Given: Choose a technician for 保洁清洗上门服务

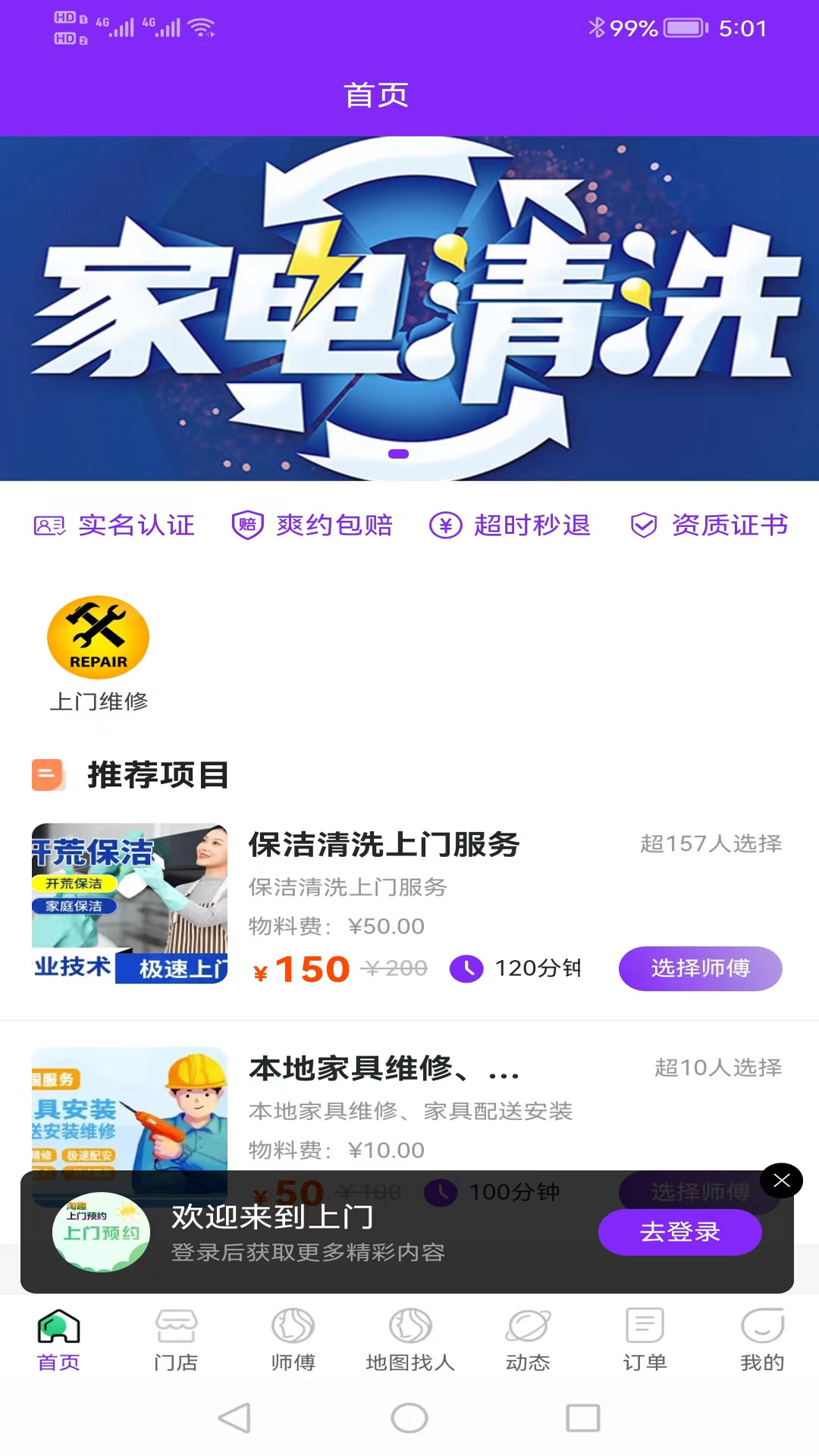Looking at the screenshot, I should (x=700, y=968).
